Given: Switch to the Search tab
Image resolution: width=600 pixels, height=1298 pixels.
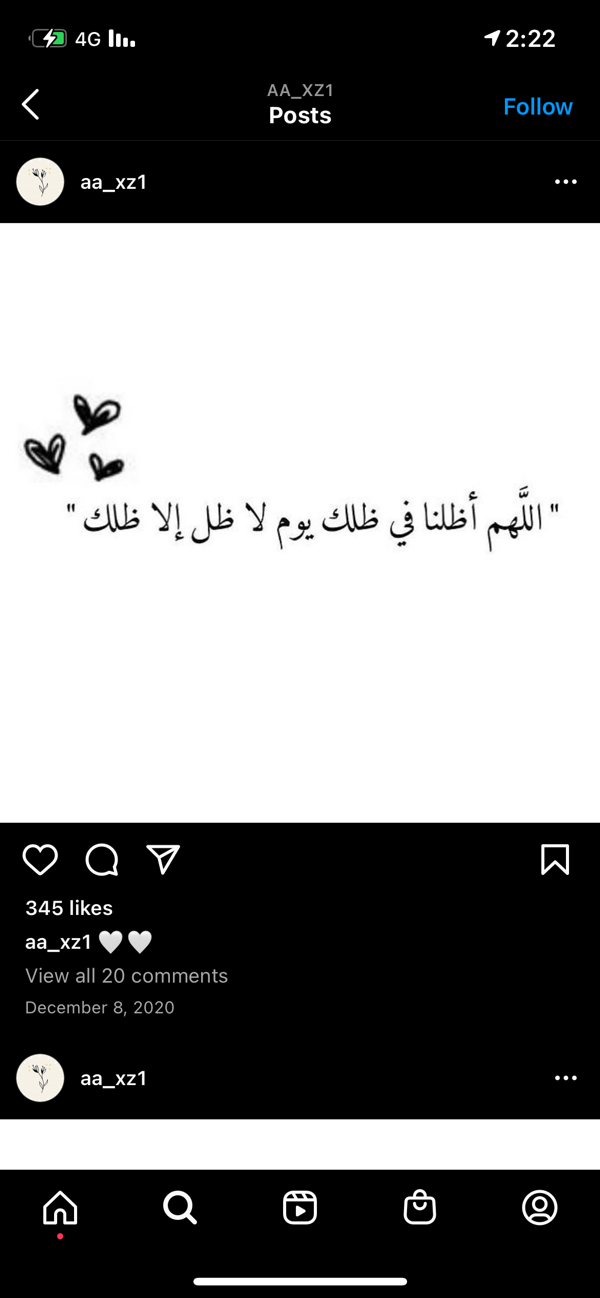Looking at the screenshot, I should tap(180, 1208).
